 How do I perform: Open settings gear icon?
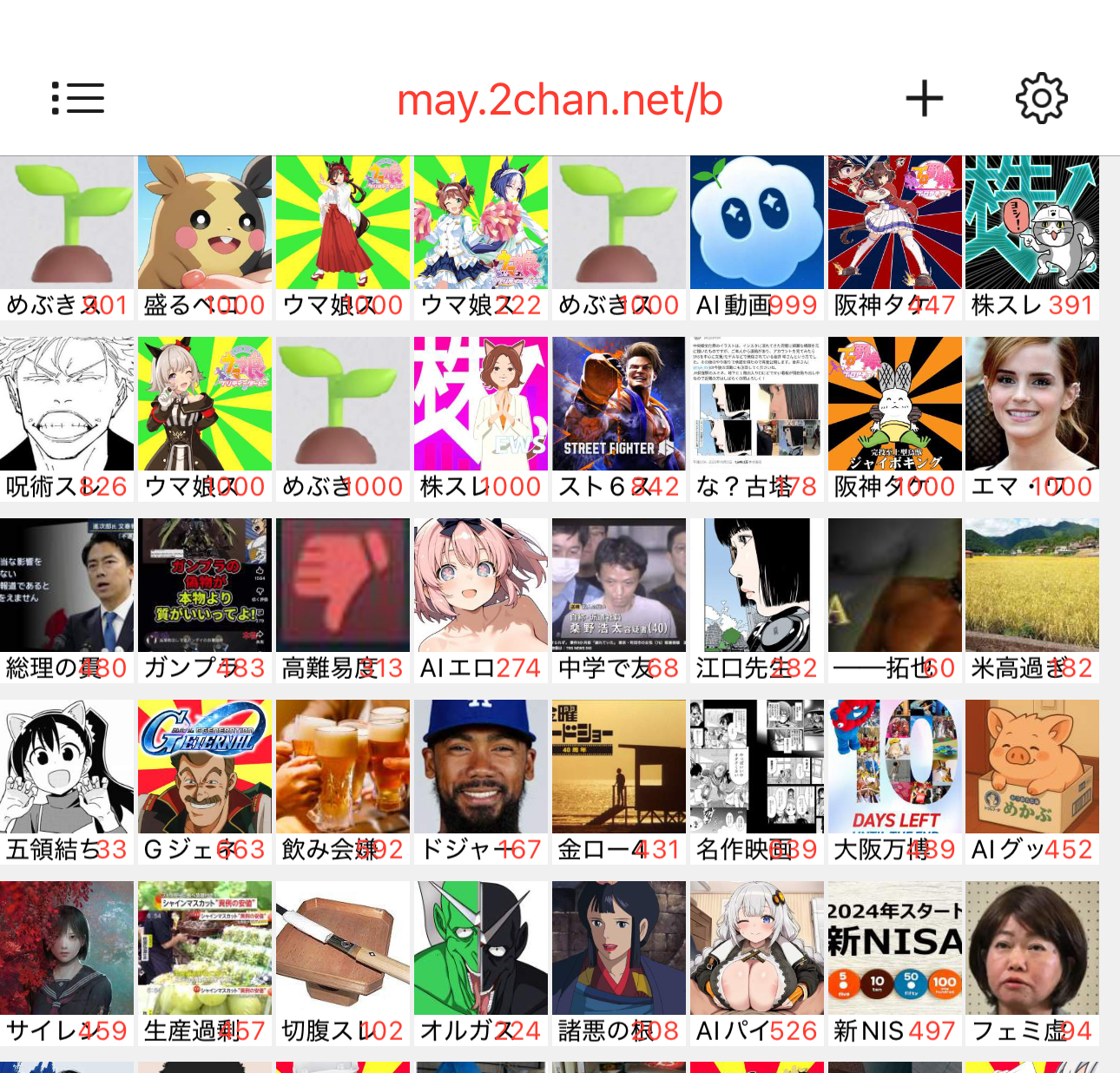click(1041, 99)
